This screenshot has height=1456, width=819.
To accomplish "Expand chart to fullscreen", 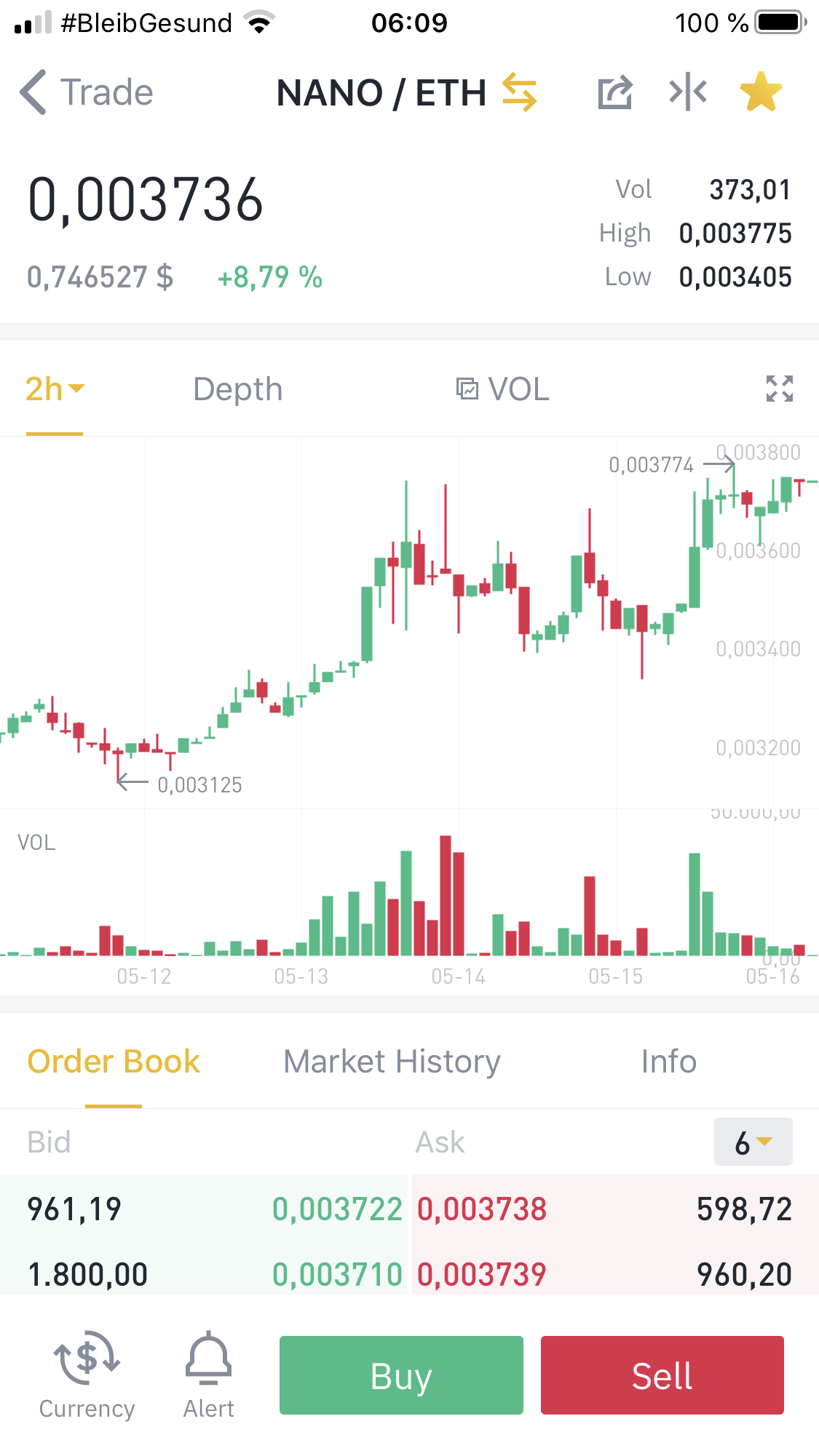I will (x=779, y=389).
